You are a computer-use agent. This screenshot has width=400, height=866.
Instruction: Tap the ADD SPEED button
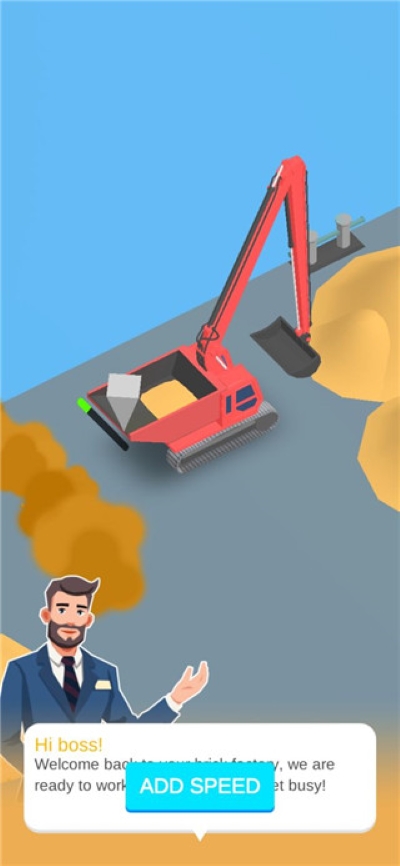(200, 786)
